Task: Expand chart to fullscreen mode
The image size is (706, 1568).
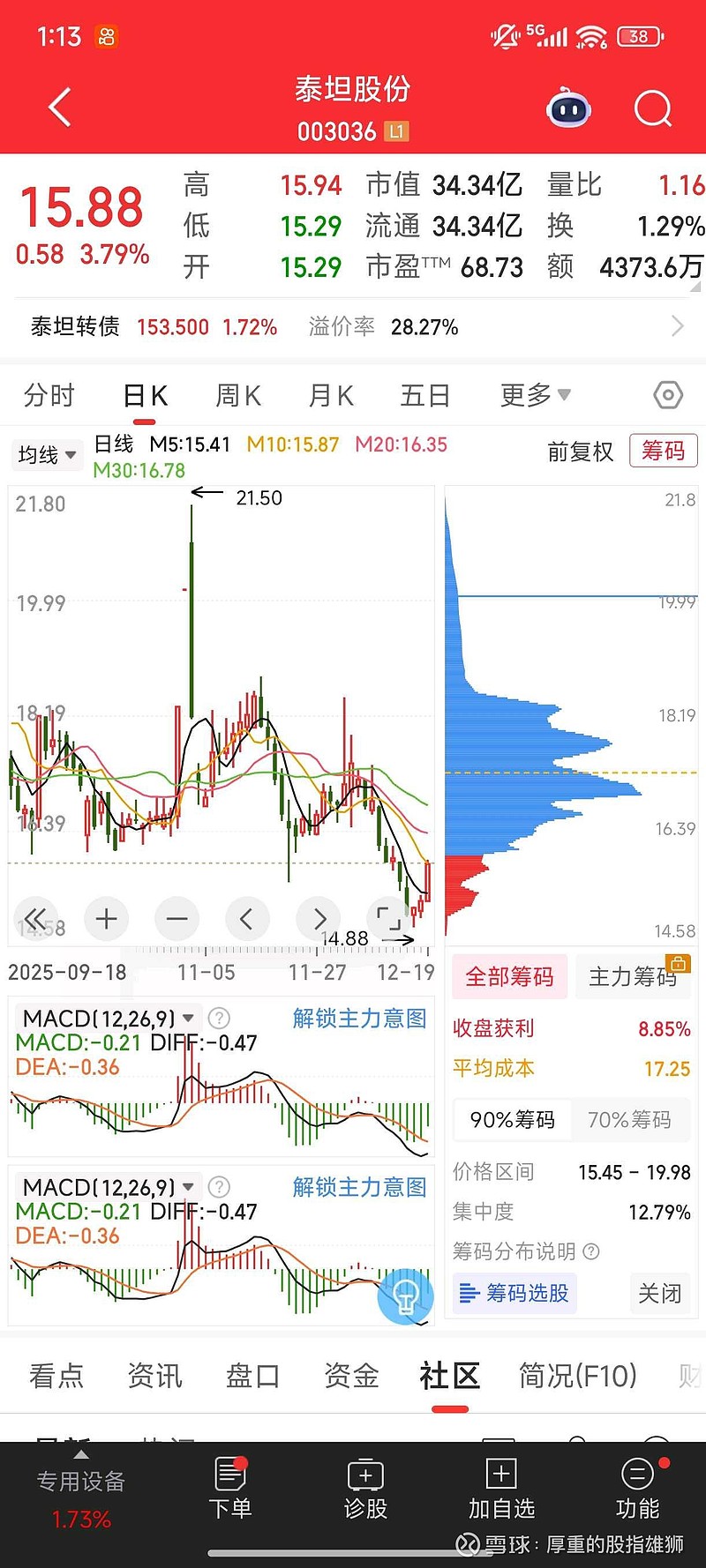Action: coord(388,919)
